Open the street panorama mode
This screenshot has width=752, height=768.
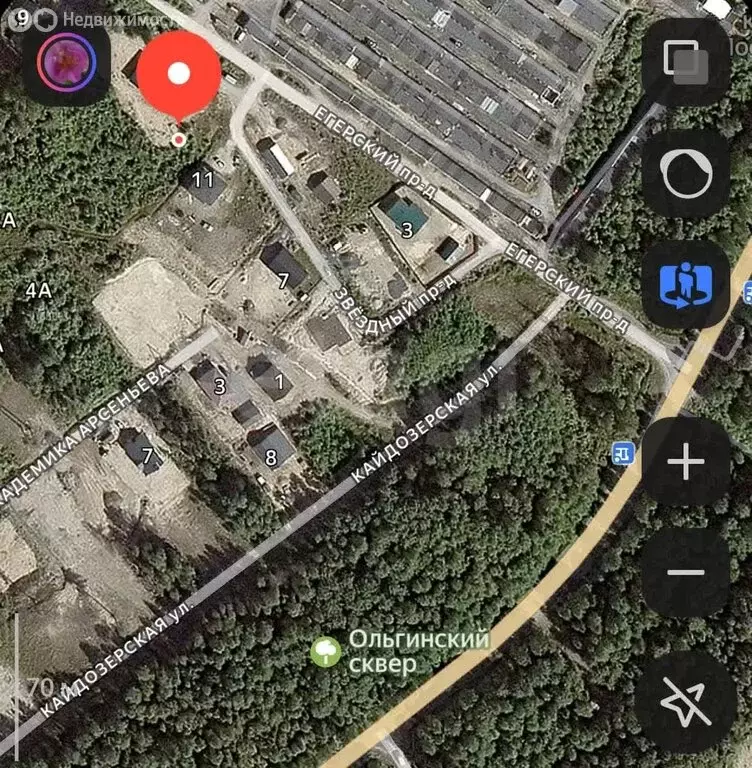(686, 283)
